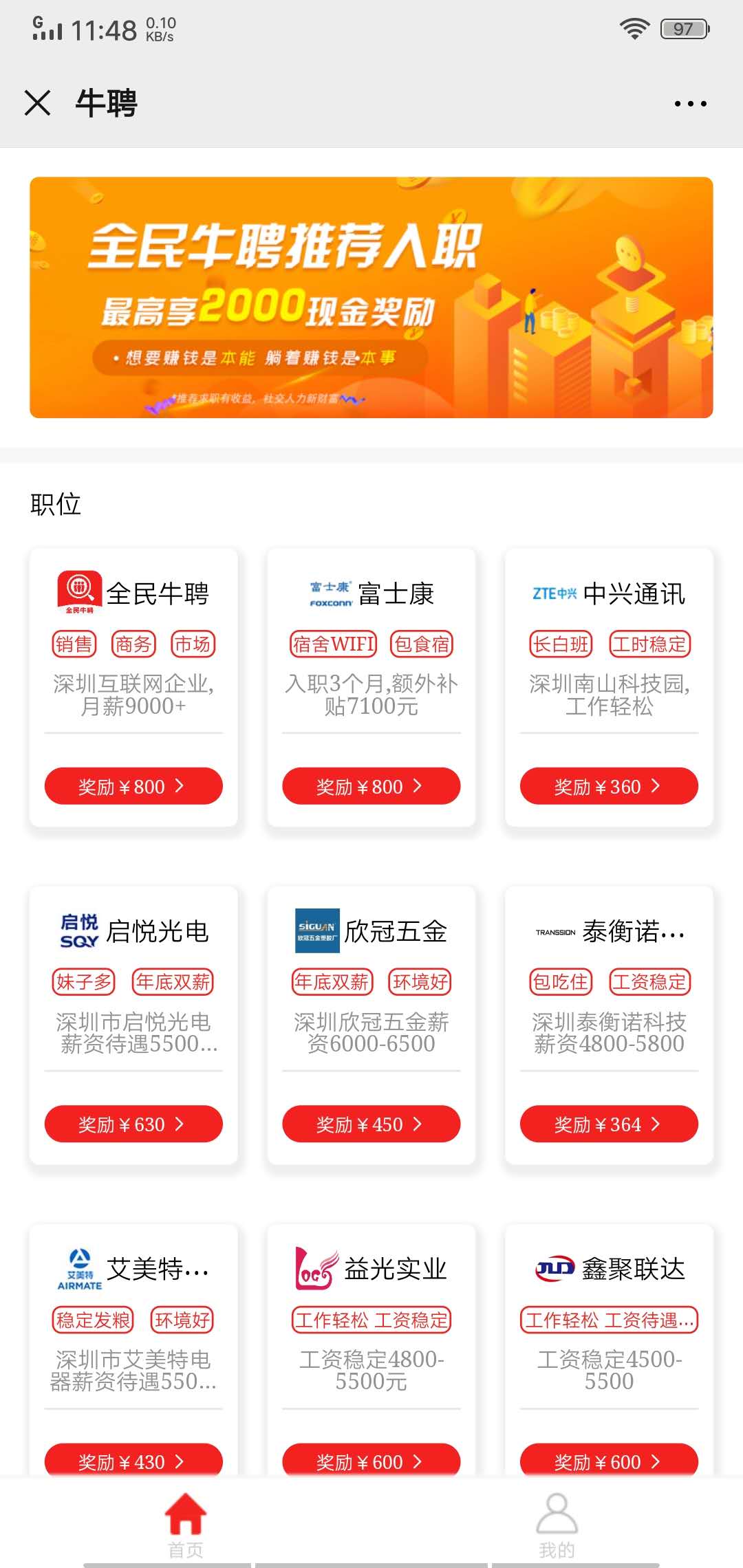Click the 奖励¥630 reward button
Screen dimensions: 743x1568
pyautogui.click(x=133, y=1124)
